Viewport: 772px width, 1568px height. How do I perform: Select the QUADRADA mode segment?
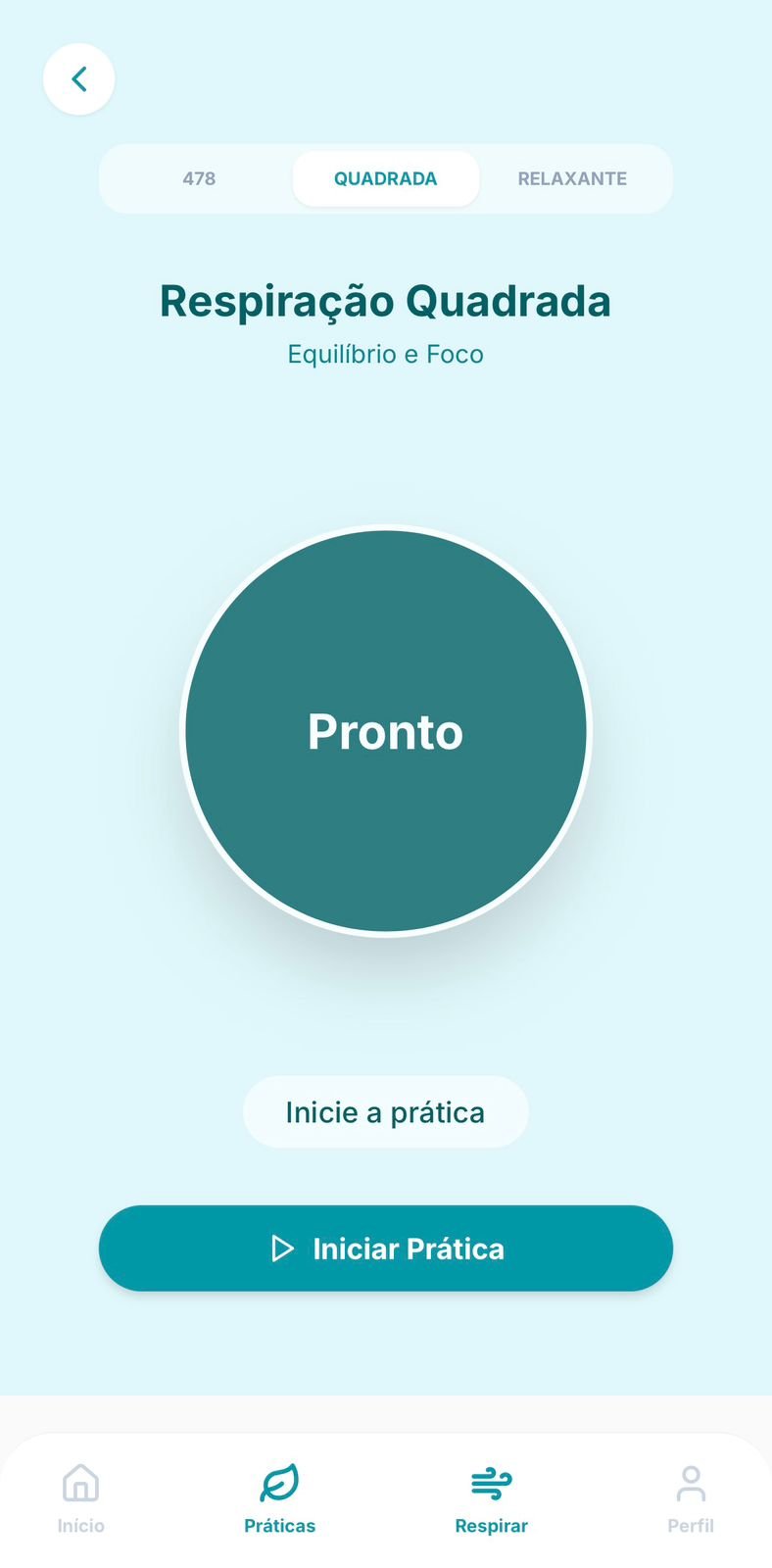pos(385,178)
